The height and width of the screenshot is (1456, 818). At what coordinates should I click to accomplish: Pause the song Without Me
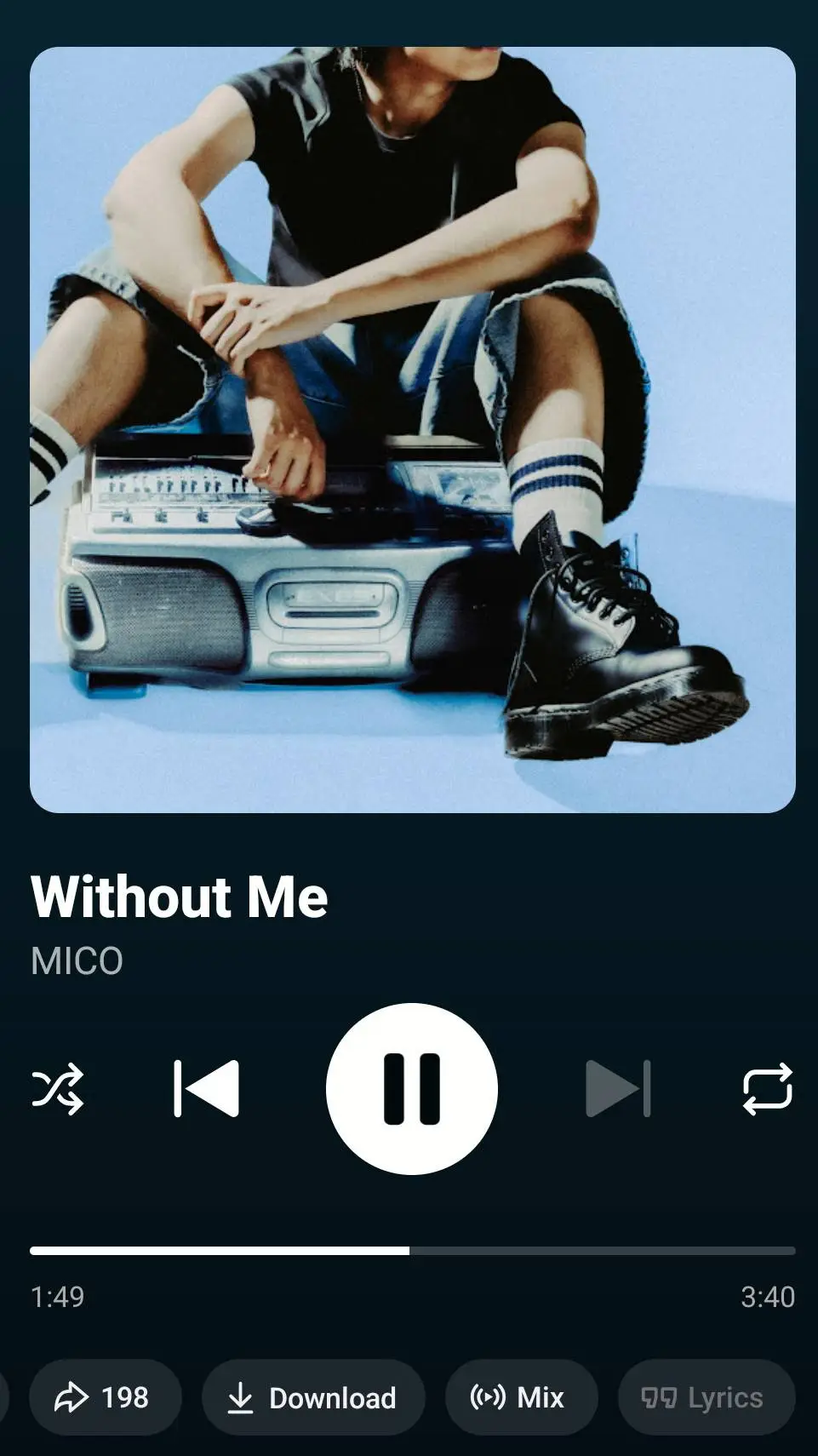[411, 1088]
